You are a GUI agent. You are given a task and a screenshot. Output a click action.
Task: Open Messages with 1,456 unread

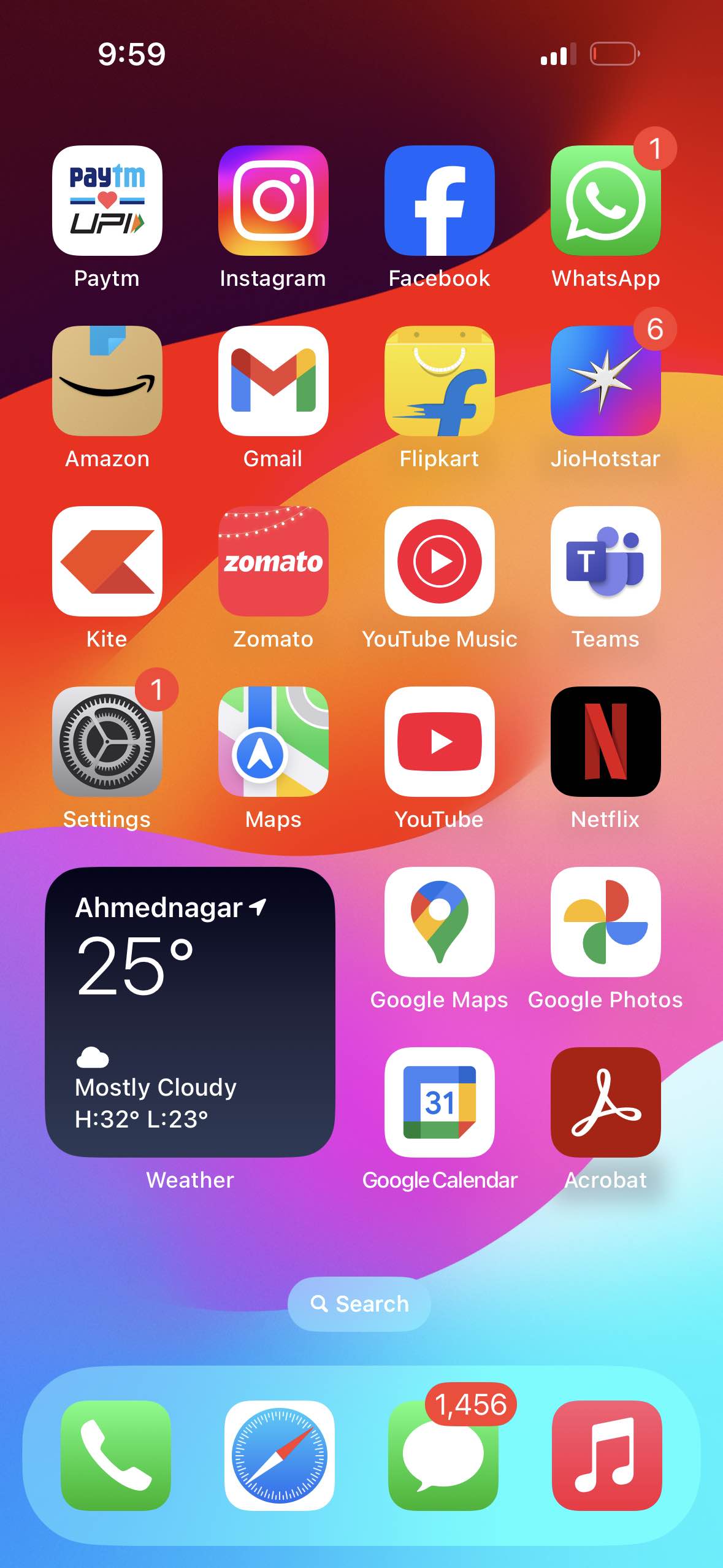(443, 1455)
